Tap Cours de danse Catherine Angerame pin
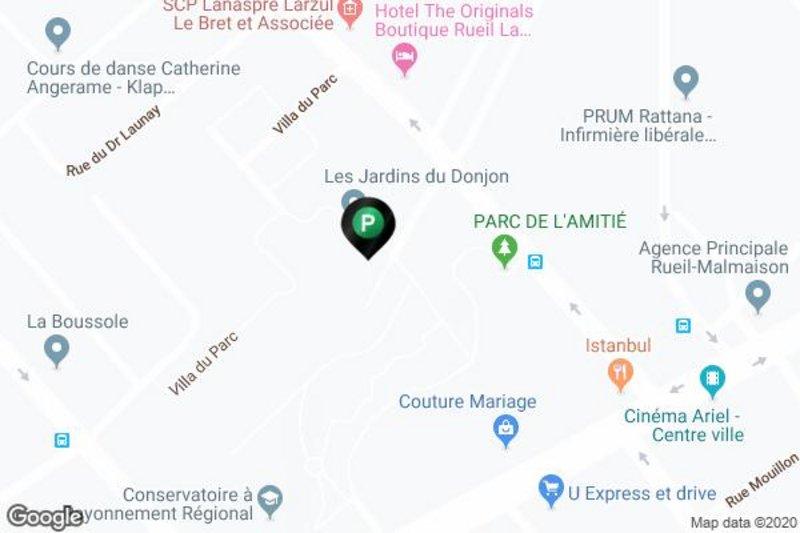 click(x=58, y=34)
